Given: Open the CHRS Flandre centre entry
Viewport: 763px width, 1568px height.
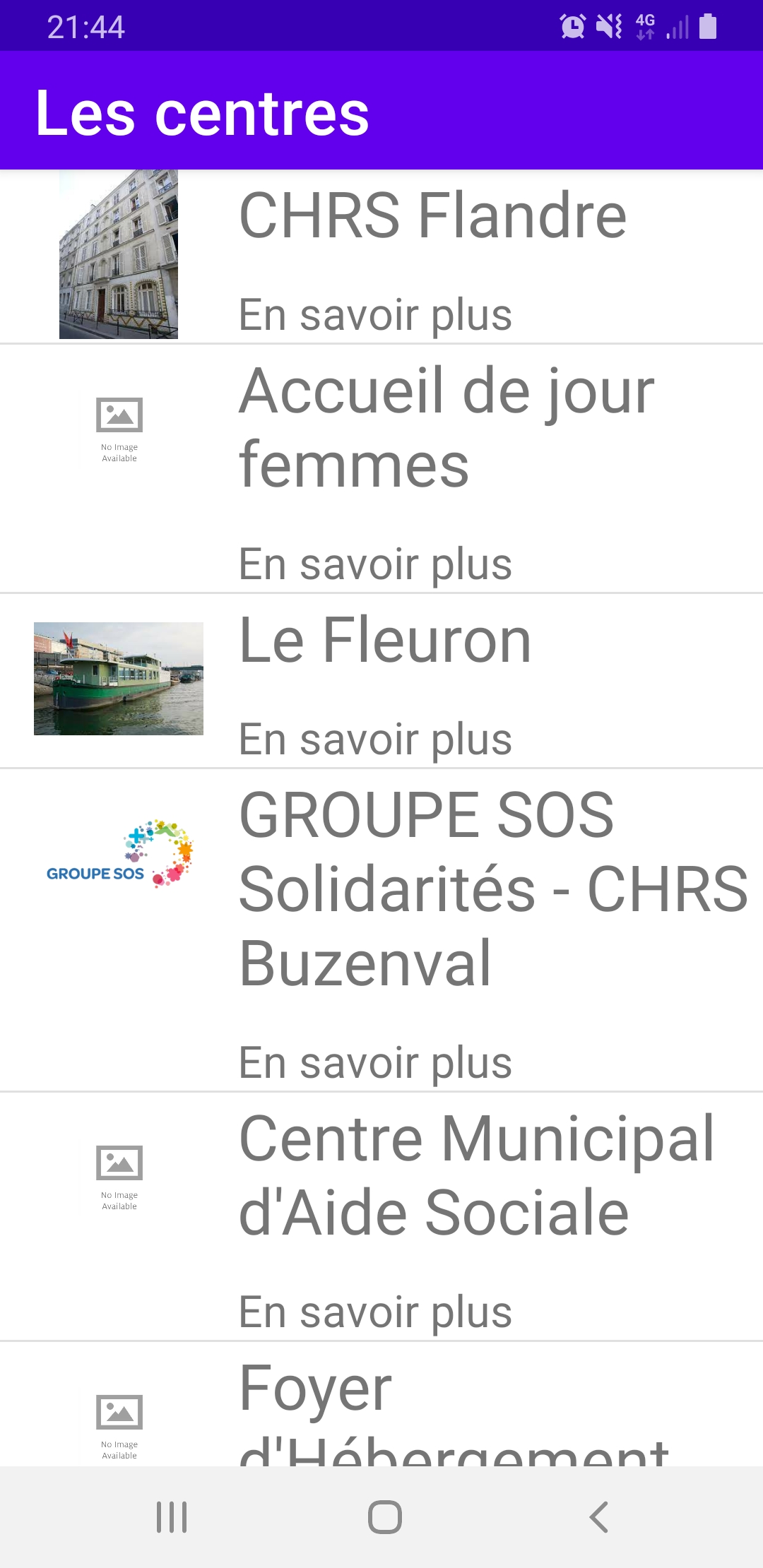Looking at the screenshot, I should pyautogui.click(x=432, y=215).
